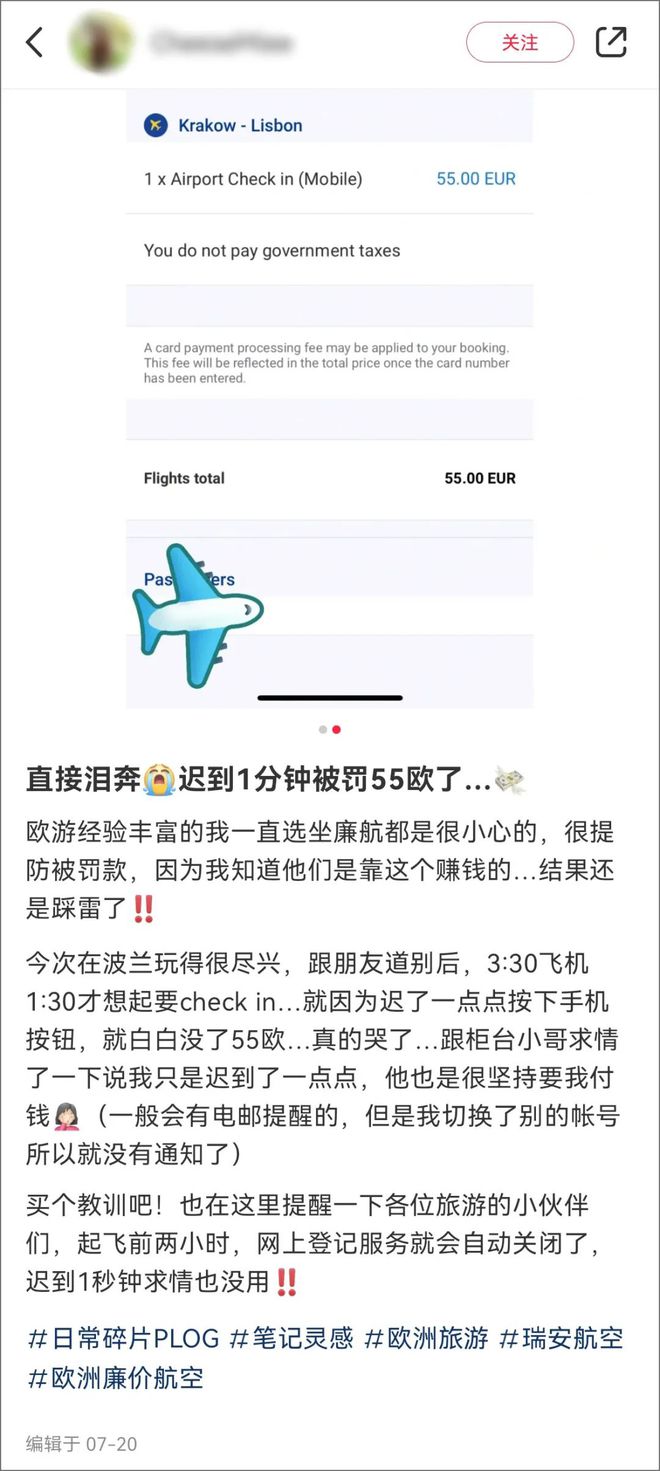This screenshot has width=660, height=1471.
Task: Open the #瑞安航空 topic link
Action: tap(561, 1338)
